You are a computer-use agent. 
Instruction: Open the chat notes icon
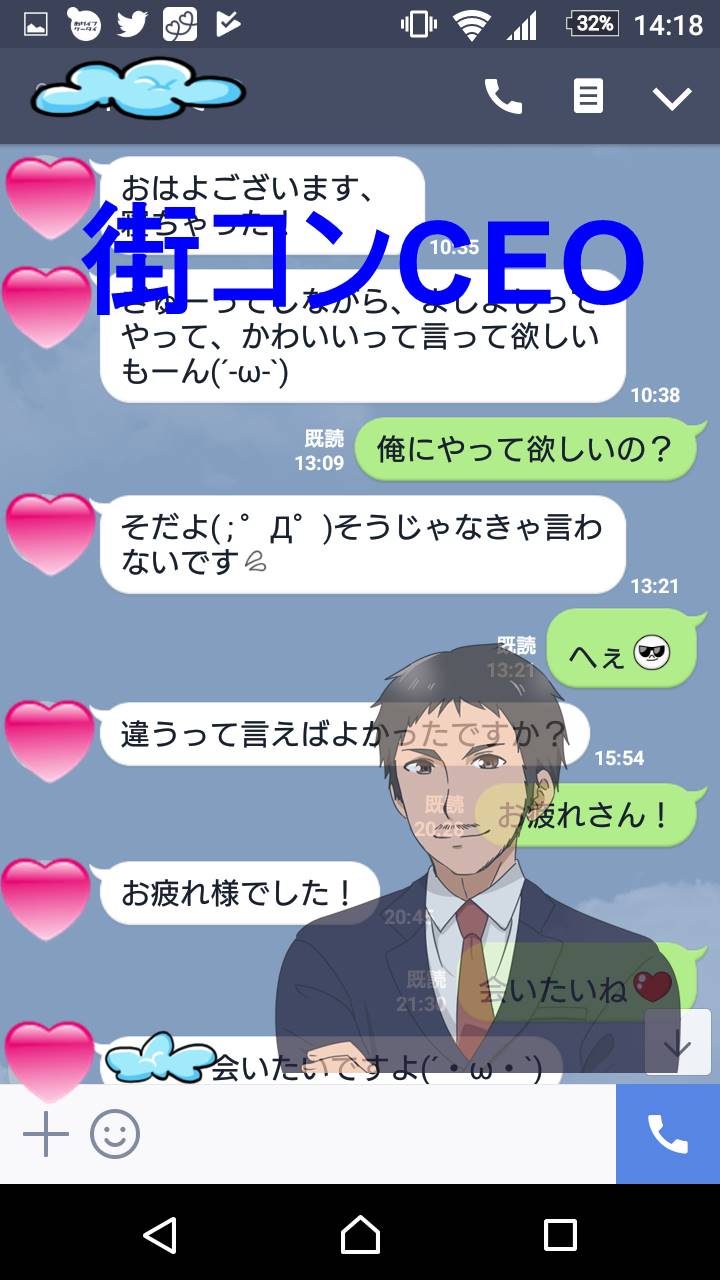tap(588, 97)
